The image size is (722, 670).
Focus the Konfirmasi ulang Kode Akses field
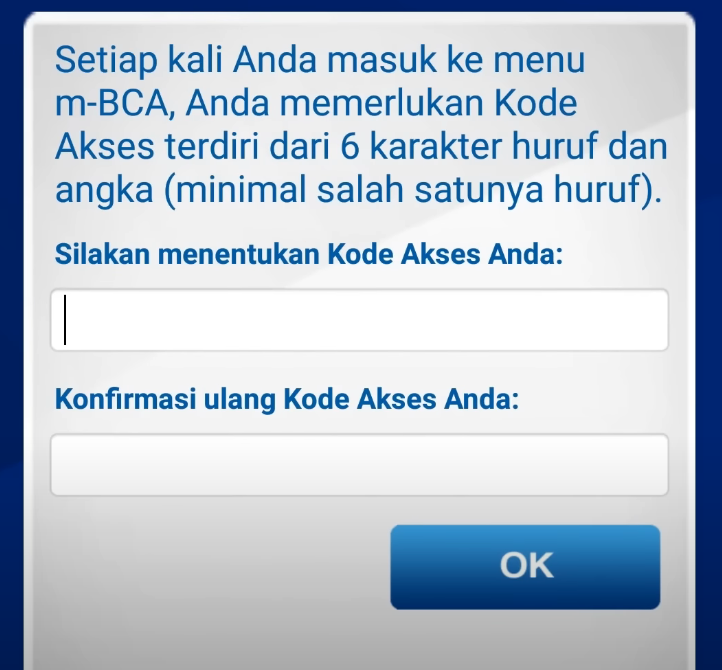359,465
